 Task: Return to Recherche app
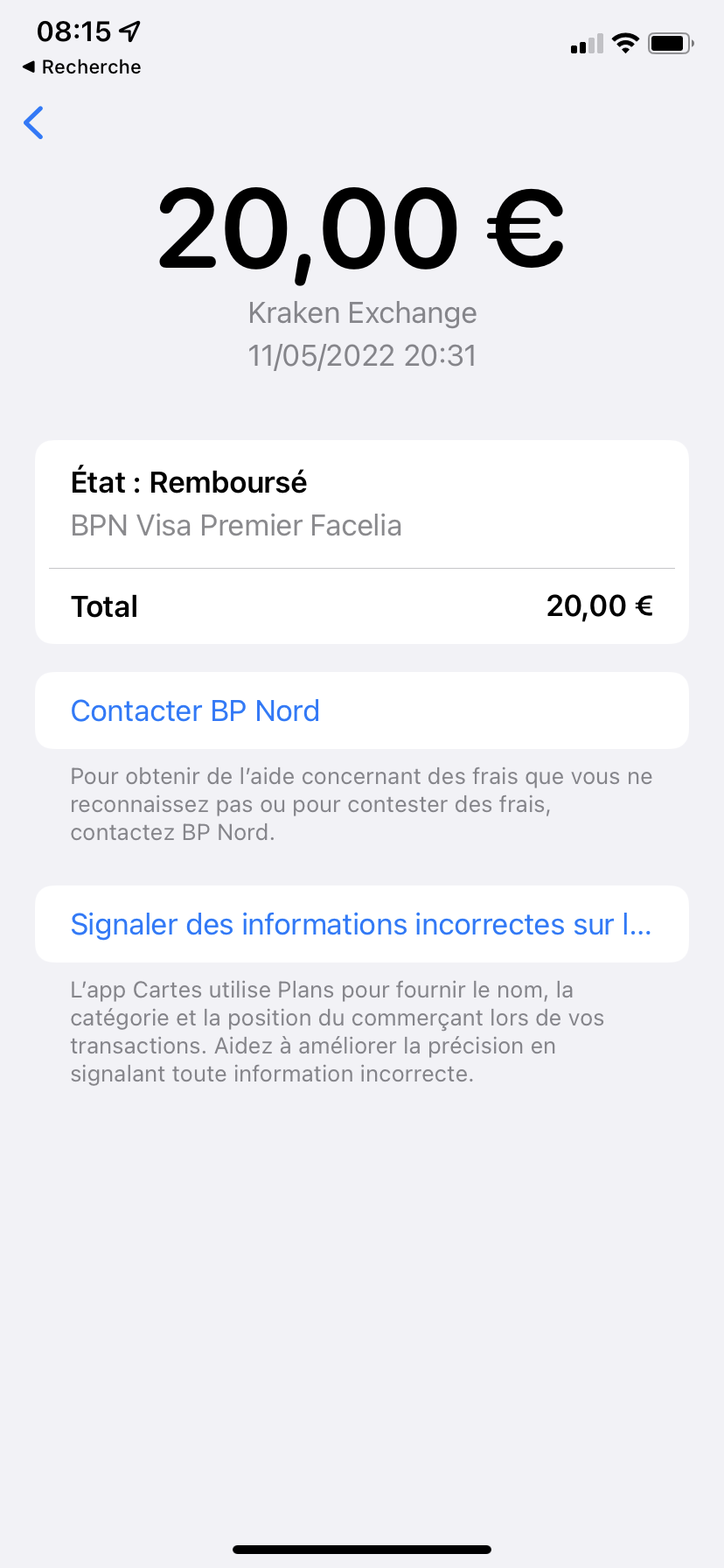click(x=81, y=67)
